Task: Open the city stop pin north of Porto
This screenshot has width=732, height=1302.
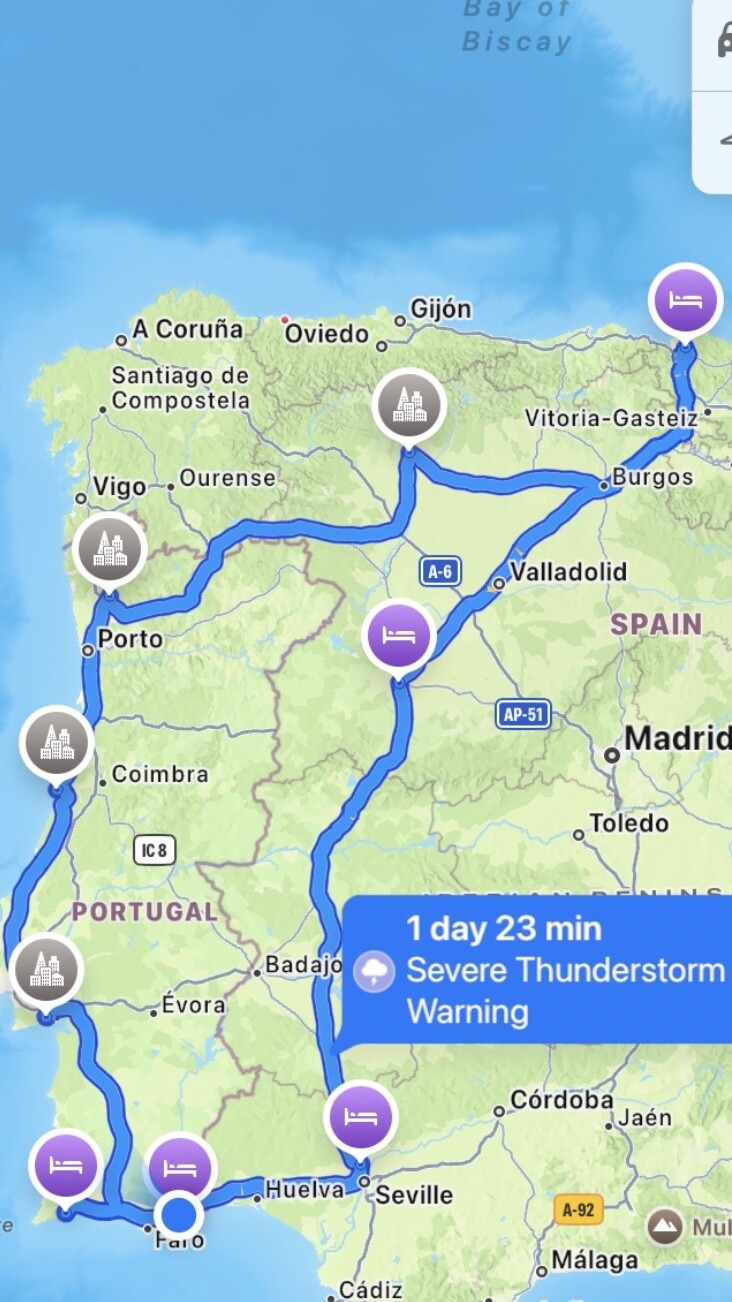Action: point(110,549)
